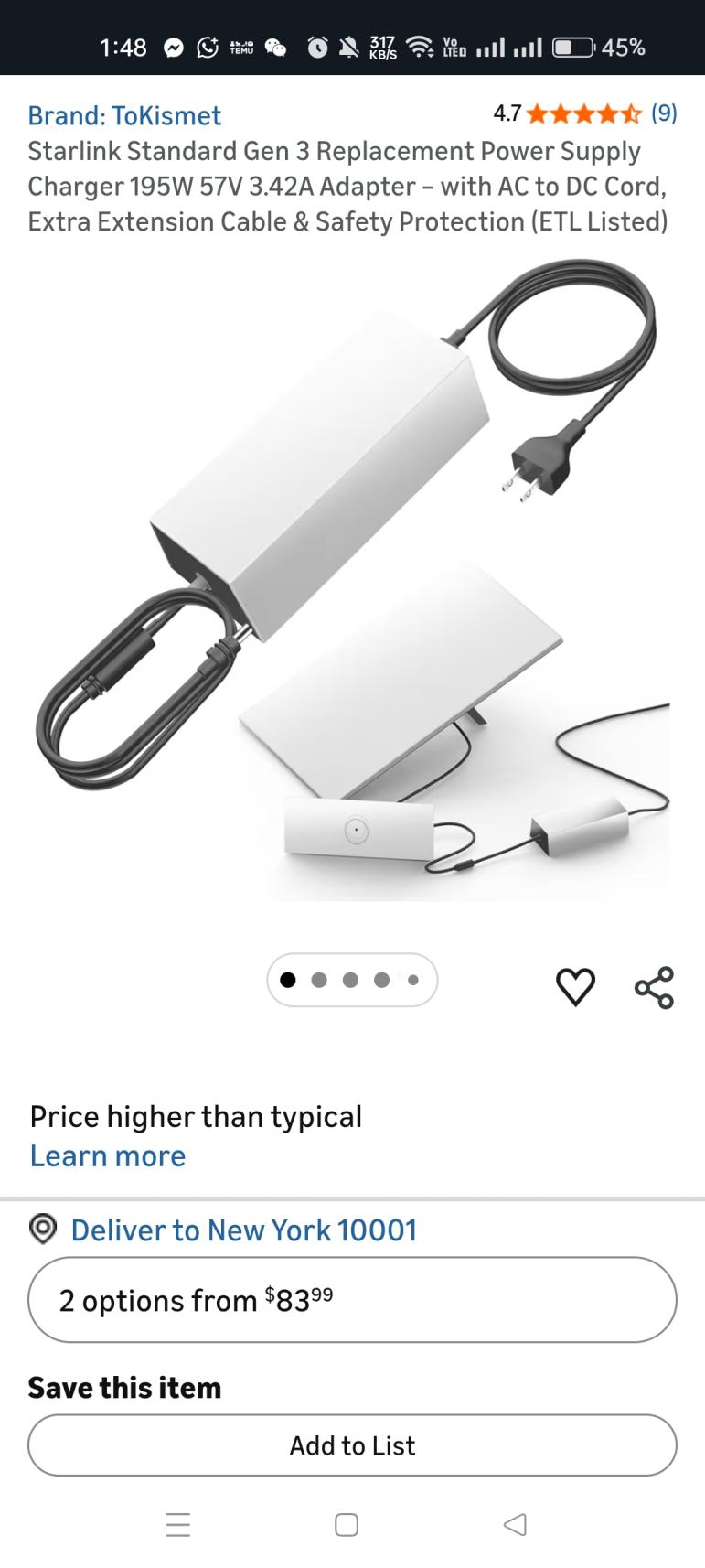Add item to wish list with heart icon

[x=575, y=987]
